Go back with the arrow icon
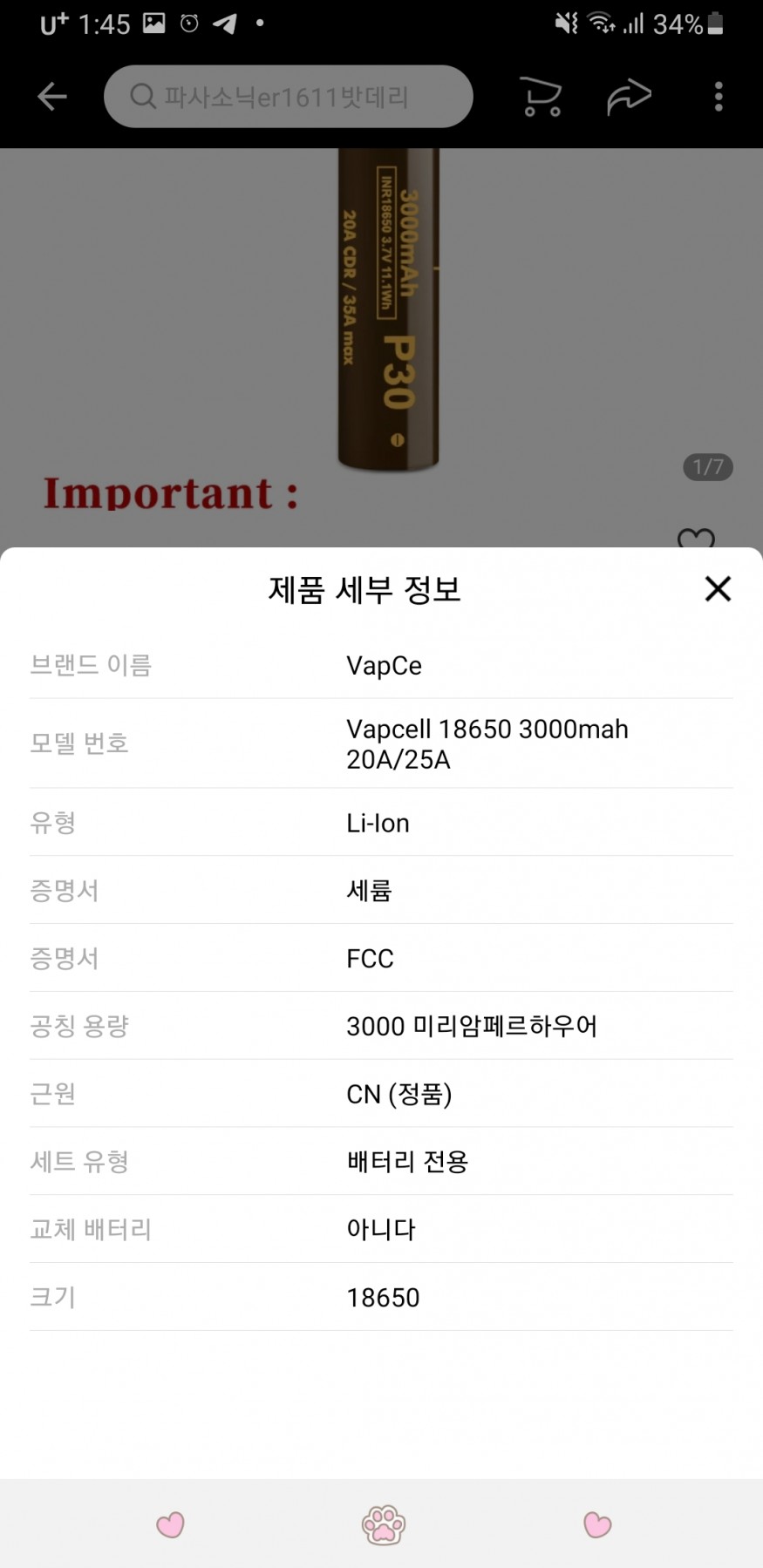763x1568 pixels. (52, 96)
